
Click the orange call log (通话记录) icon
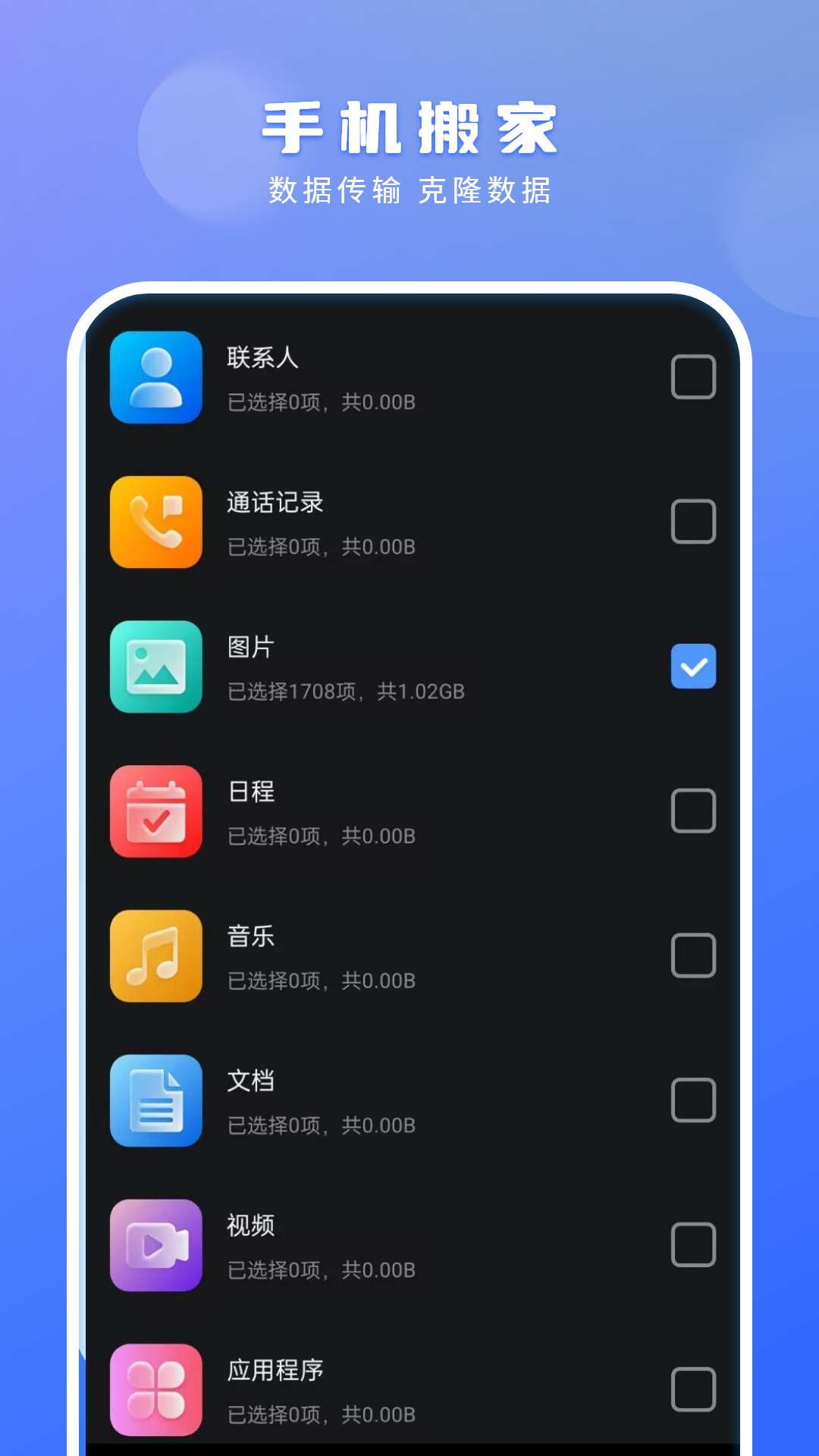click(155, 523)
